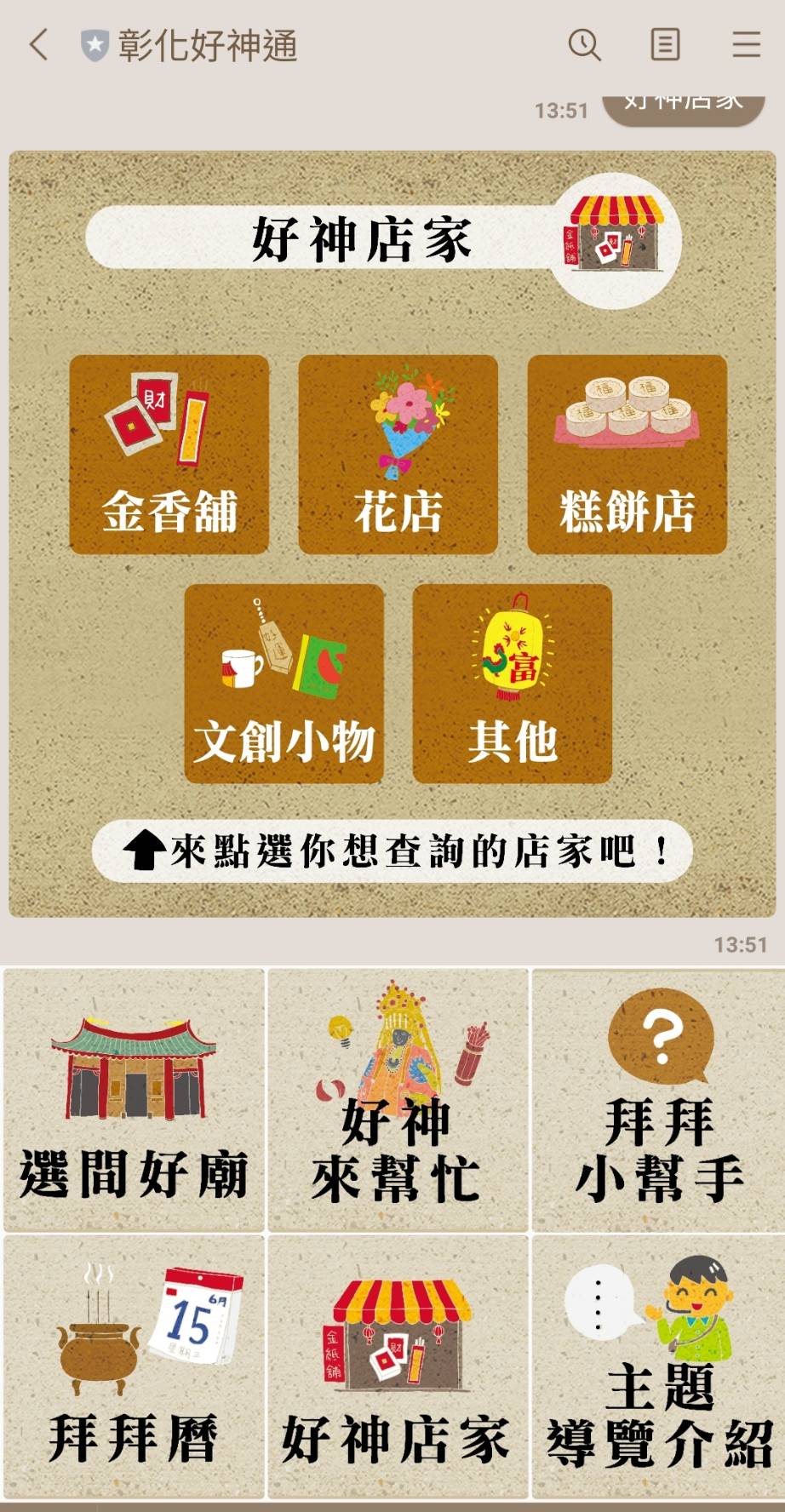Viewport: 785px width, 1512px height.
Task: Search within the chat
Action: (x=584, y=44)
